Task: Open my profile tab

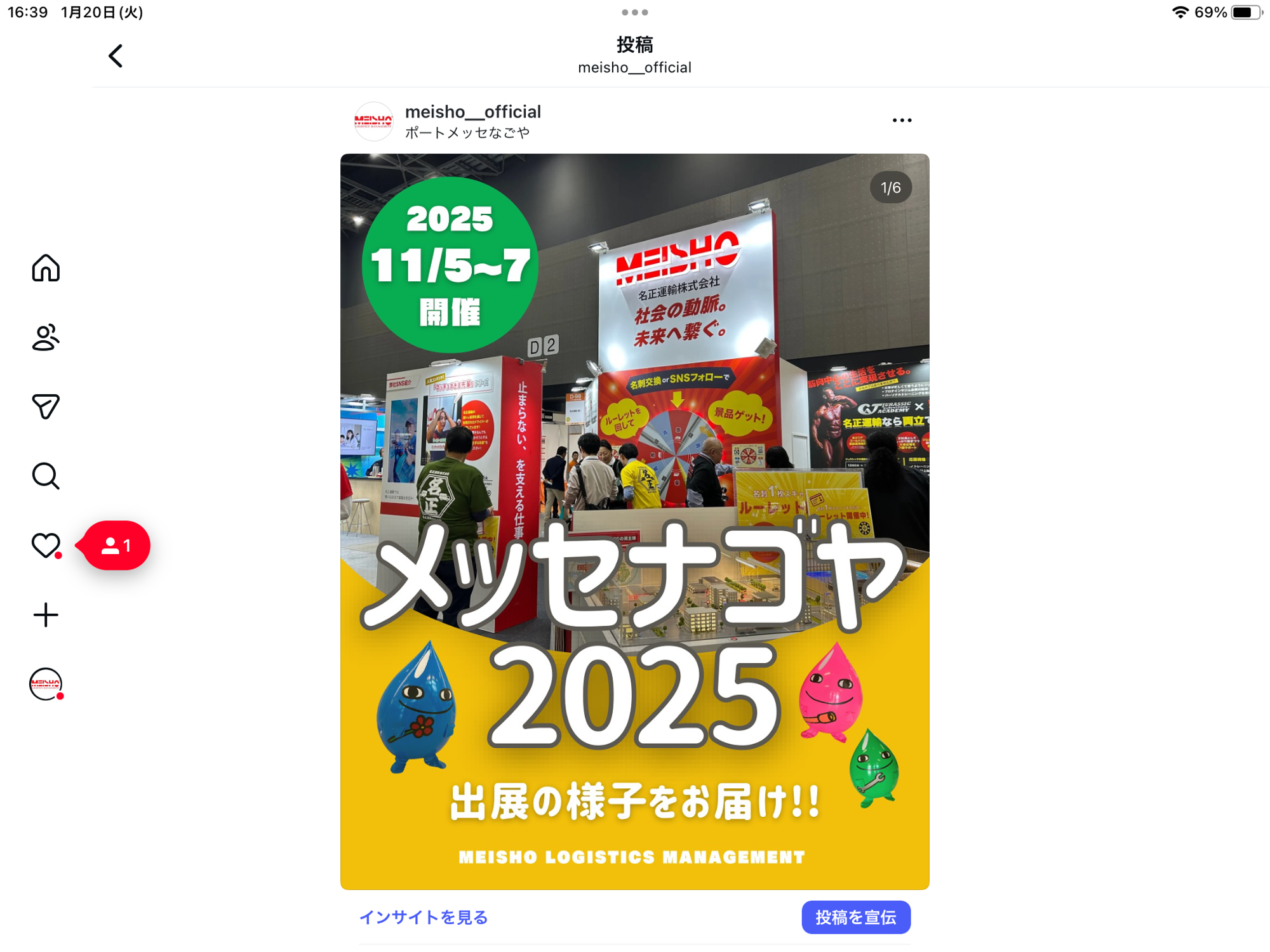Action: point(46,684)
